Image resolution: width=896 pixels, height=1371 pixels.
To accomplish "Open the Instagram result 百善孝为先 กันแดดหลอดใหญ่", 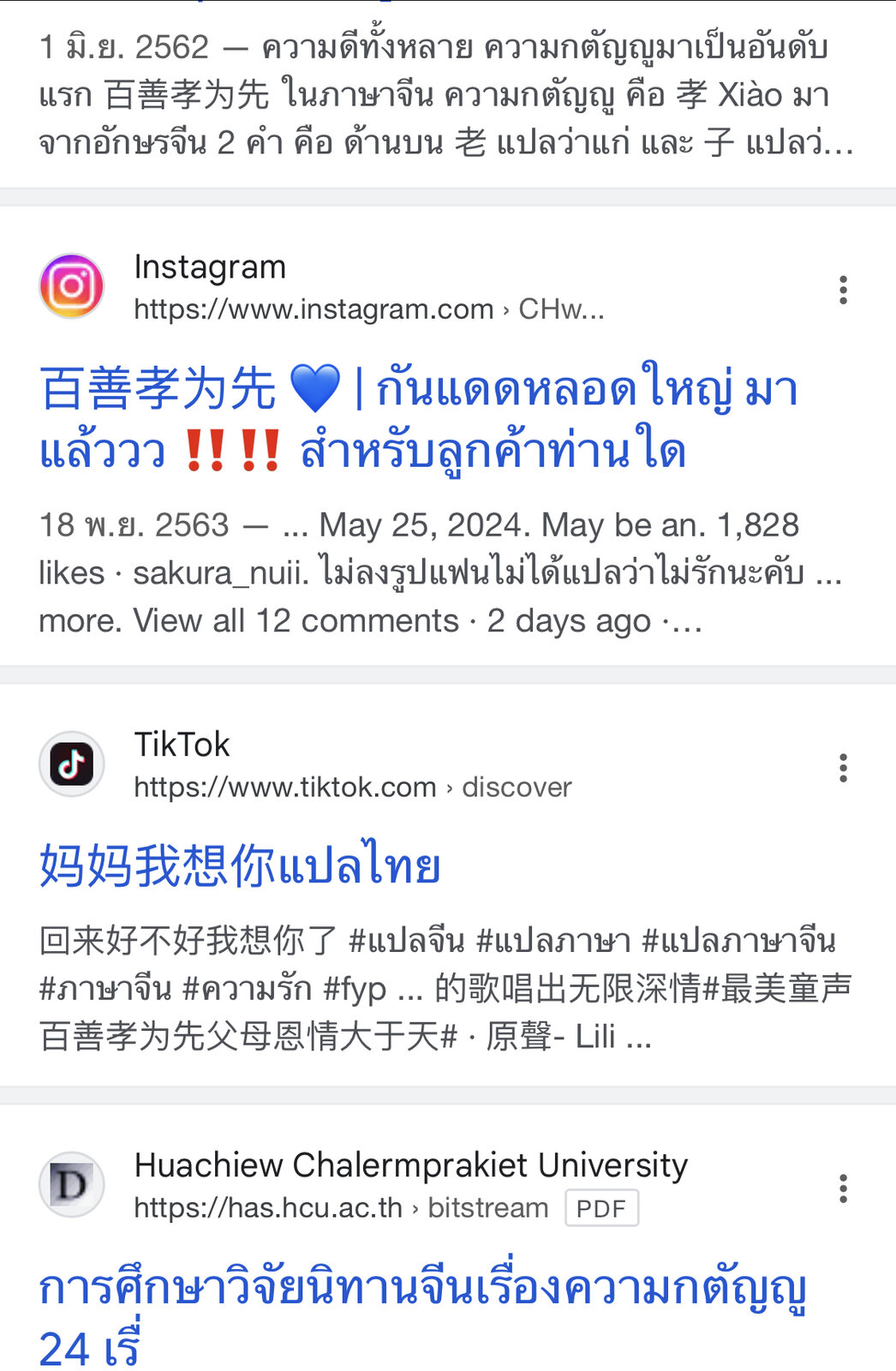I will 418,418.
